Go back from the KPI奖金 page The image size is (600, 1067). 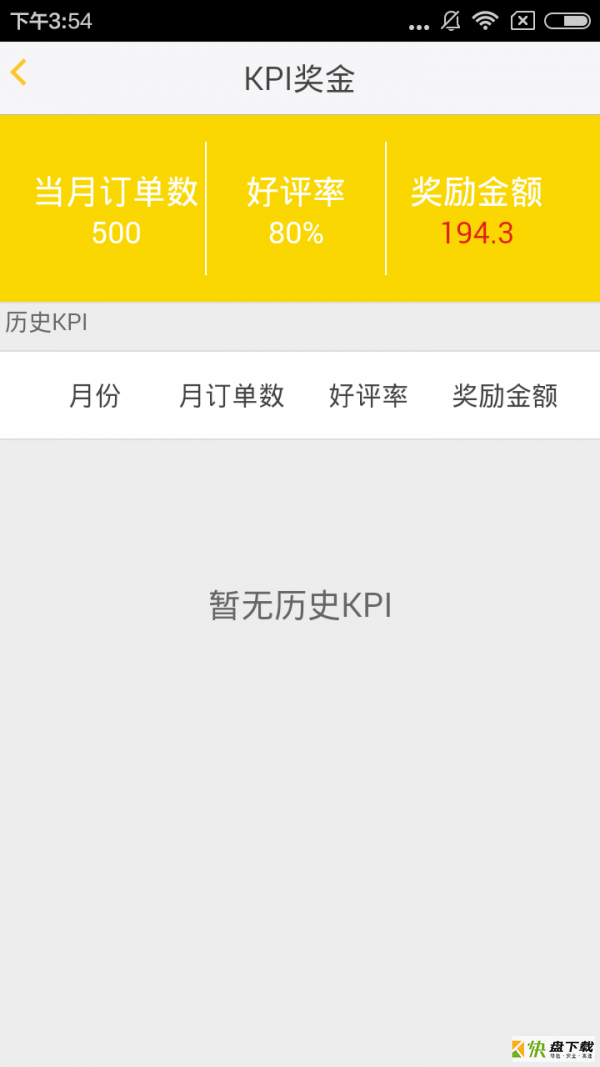tap(19, 73)
